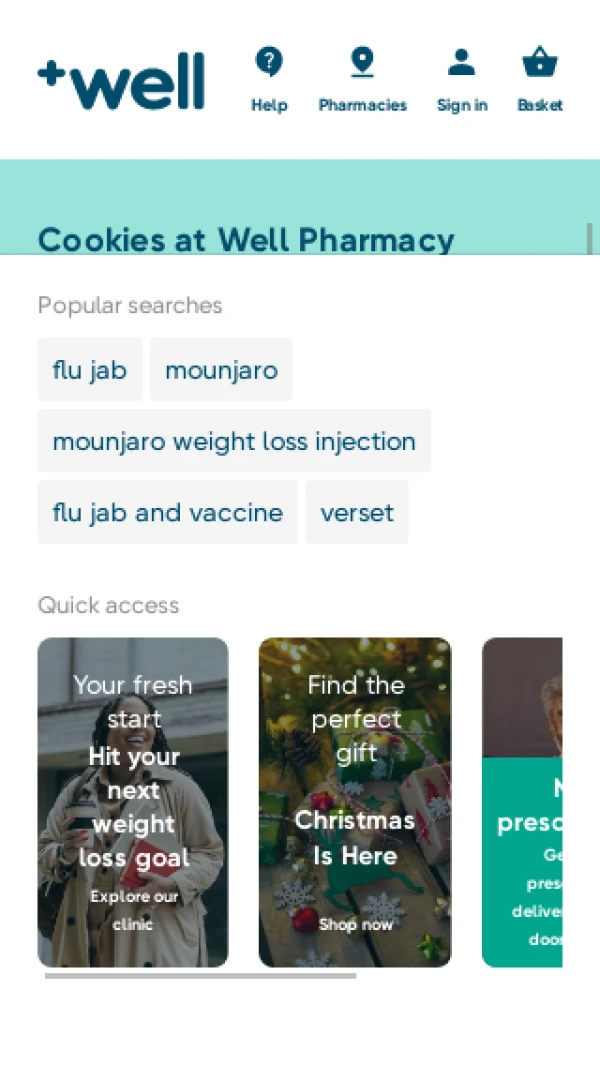Go to the Well home page logo
Screen dimensions: 600x1065
pyautogui.click(x=121, y=80)
